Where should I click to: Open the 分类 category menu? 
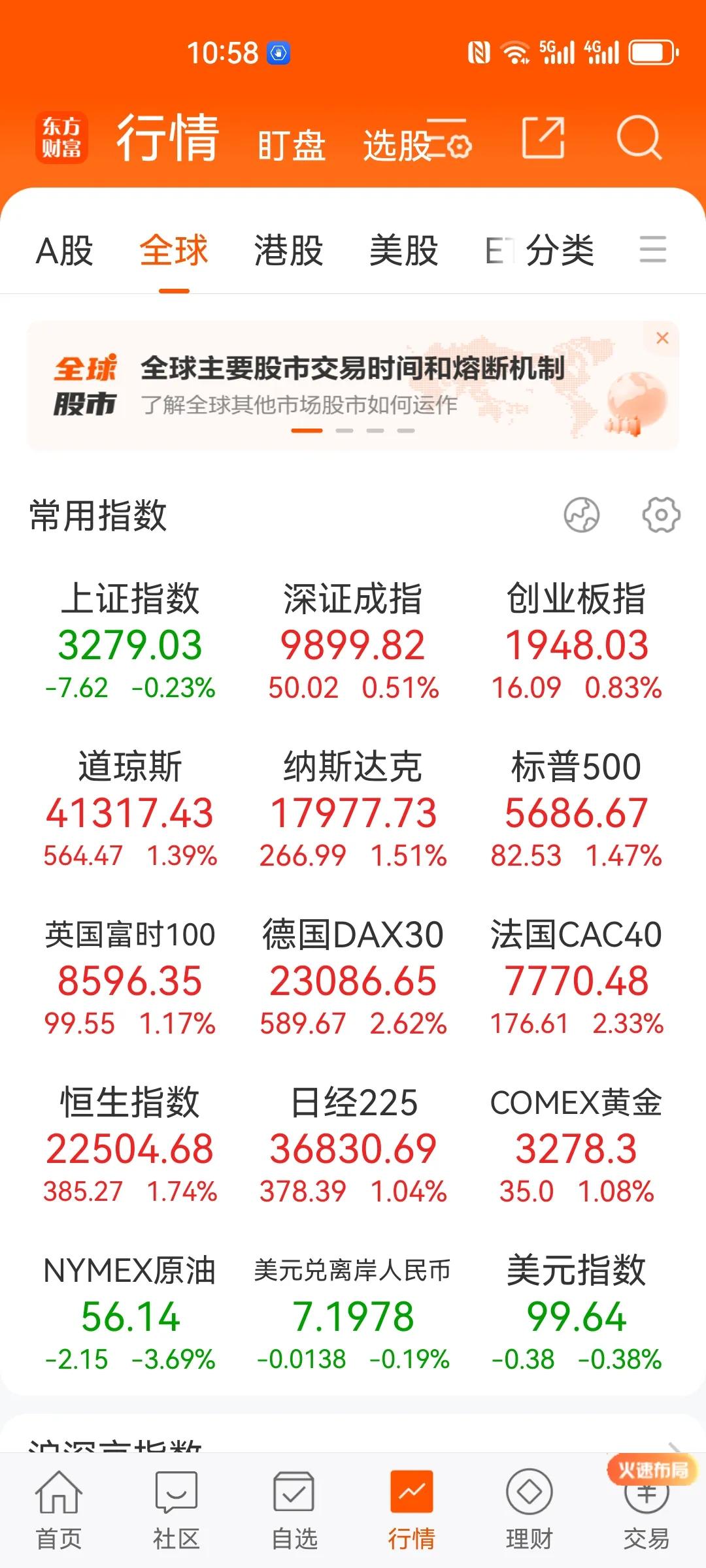tap(560, 250)
